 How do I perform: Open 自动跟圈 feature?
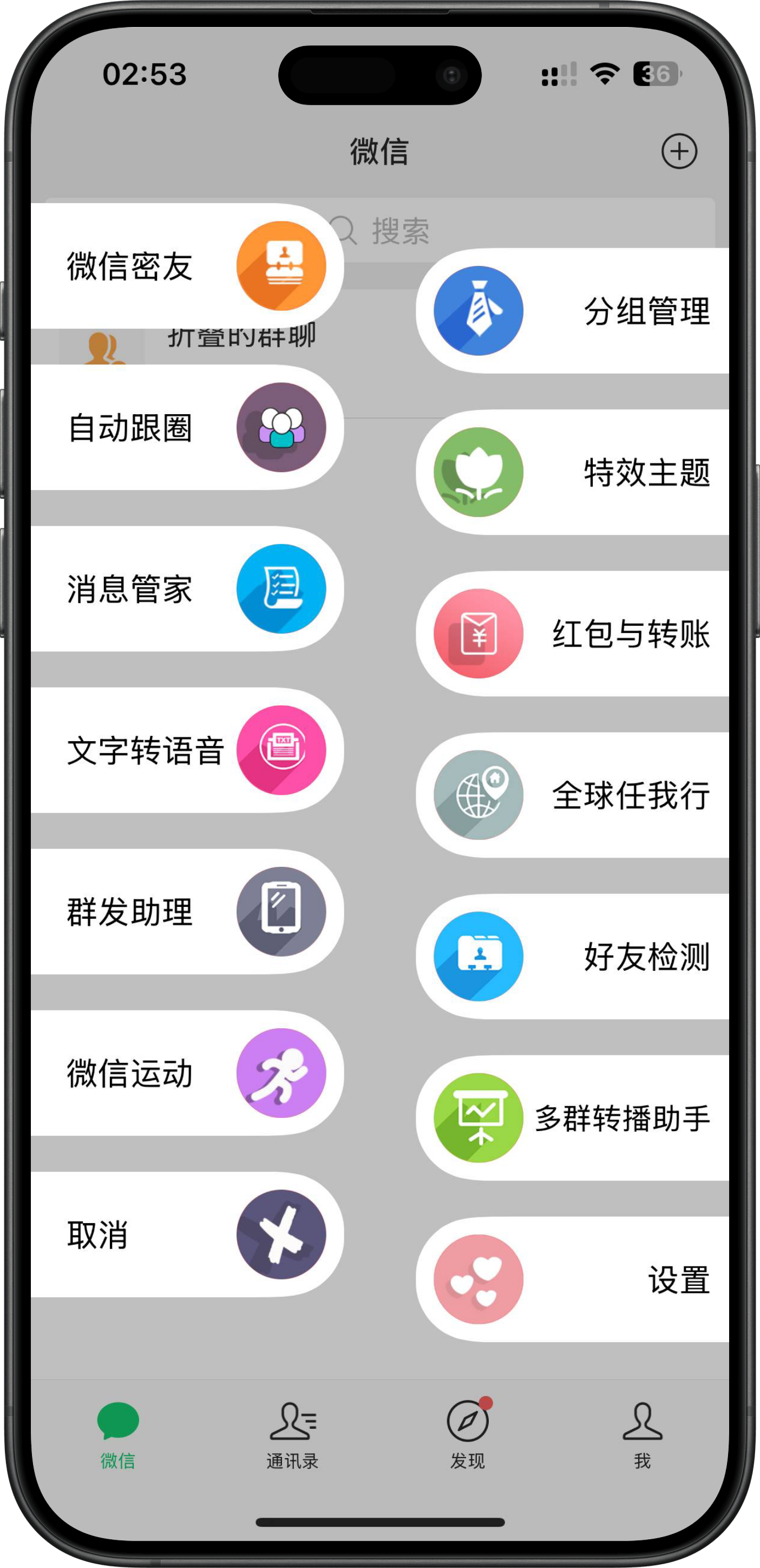pos(182,427)
